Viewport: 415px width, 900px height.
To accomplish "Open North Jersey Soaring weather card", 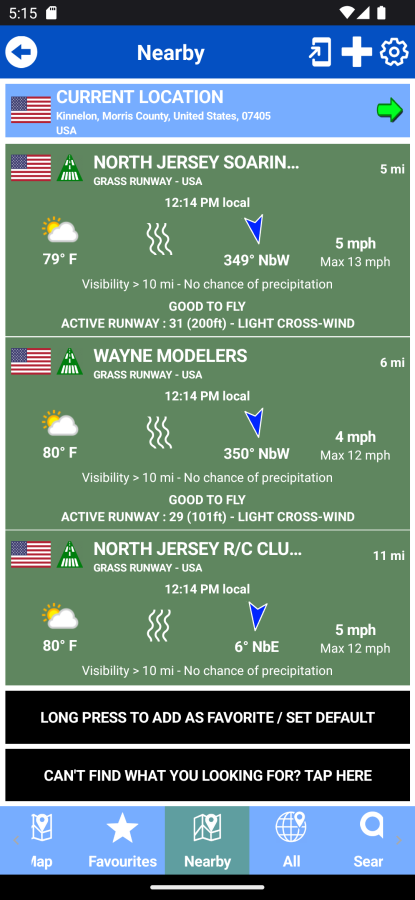I will coord(207,239).
